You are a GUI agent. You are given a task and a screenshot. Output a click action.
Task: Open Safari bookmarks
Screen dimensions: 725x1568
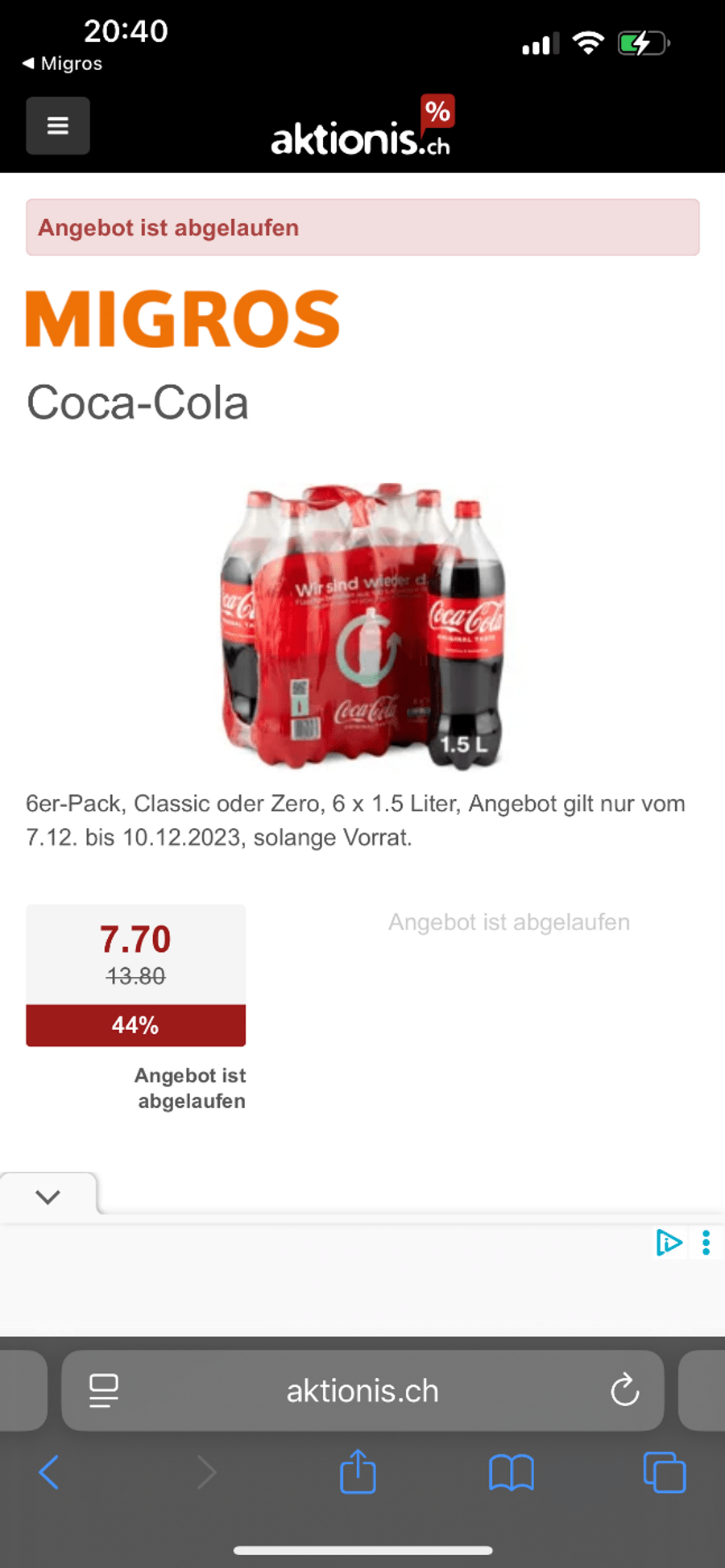(x=511, y=1472)
